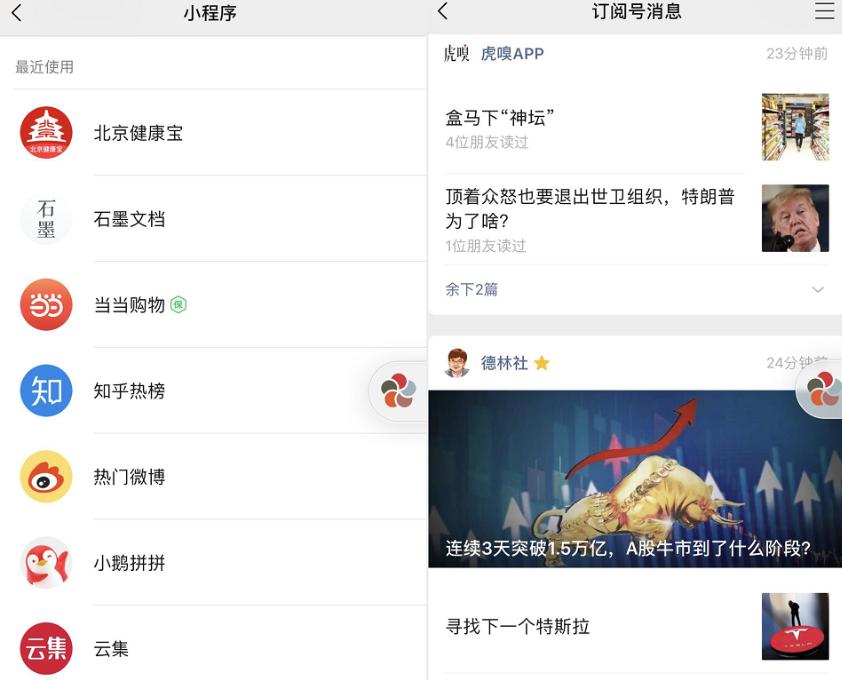Screen dimensions: 842x680
Task: Go back from the 小程序 page
Action: 17,13
